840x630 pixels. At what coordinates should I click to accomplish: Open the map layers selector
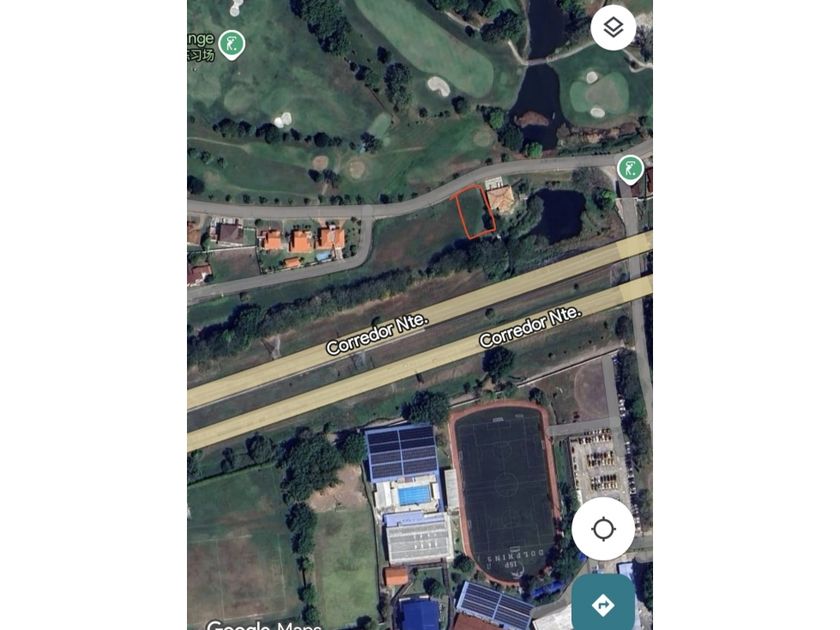click(x=613, y=28)
